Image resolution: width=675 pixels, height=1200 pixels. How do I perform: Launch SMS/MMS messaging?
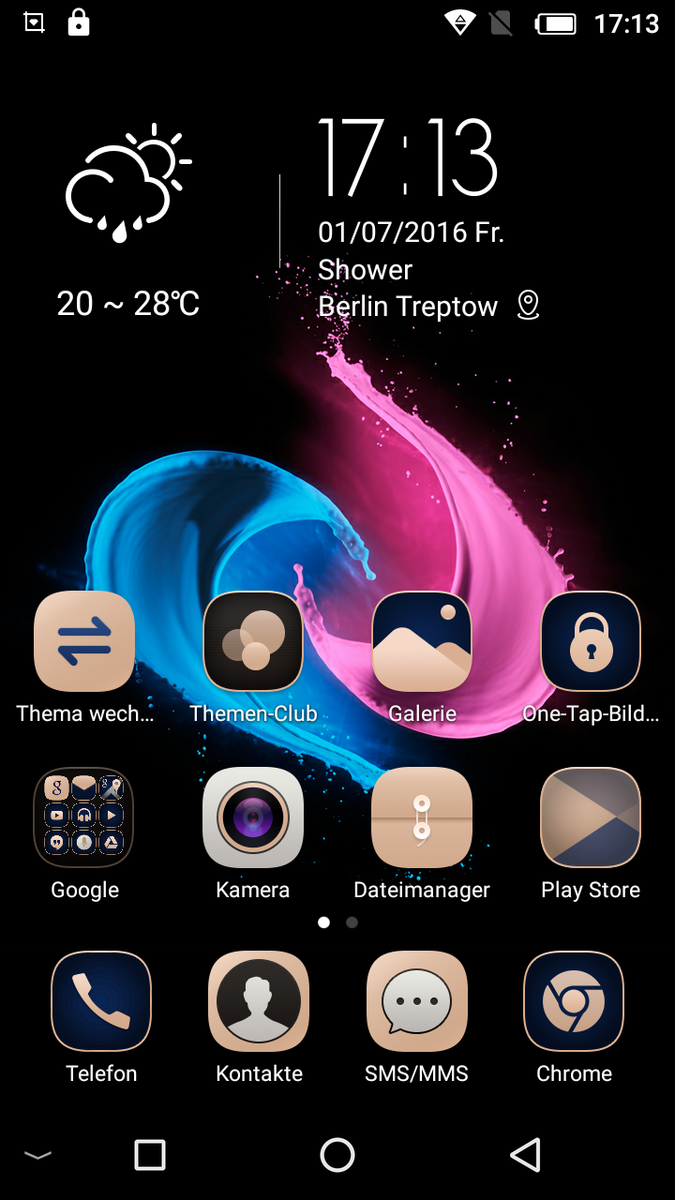click(x=416, y=1001)
